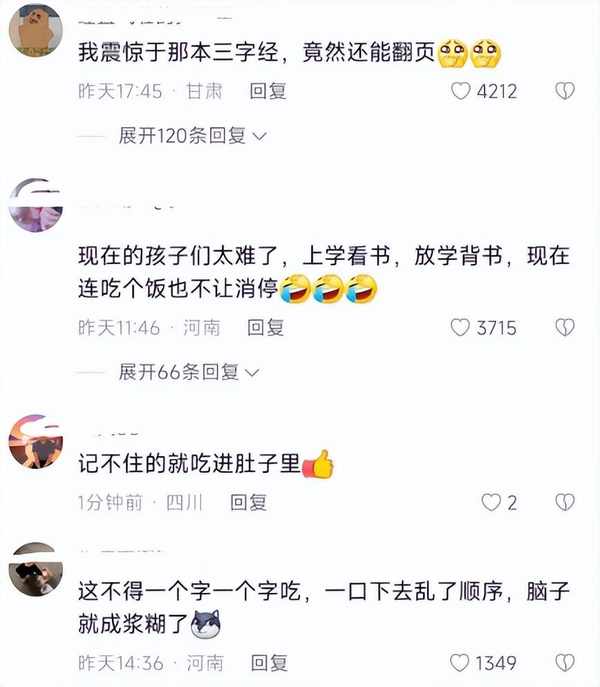Open the avatar of the 三字经 commenter

click(35, 31)
